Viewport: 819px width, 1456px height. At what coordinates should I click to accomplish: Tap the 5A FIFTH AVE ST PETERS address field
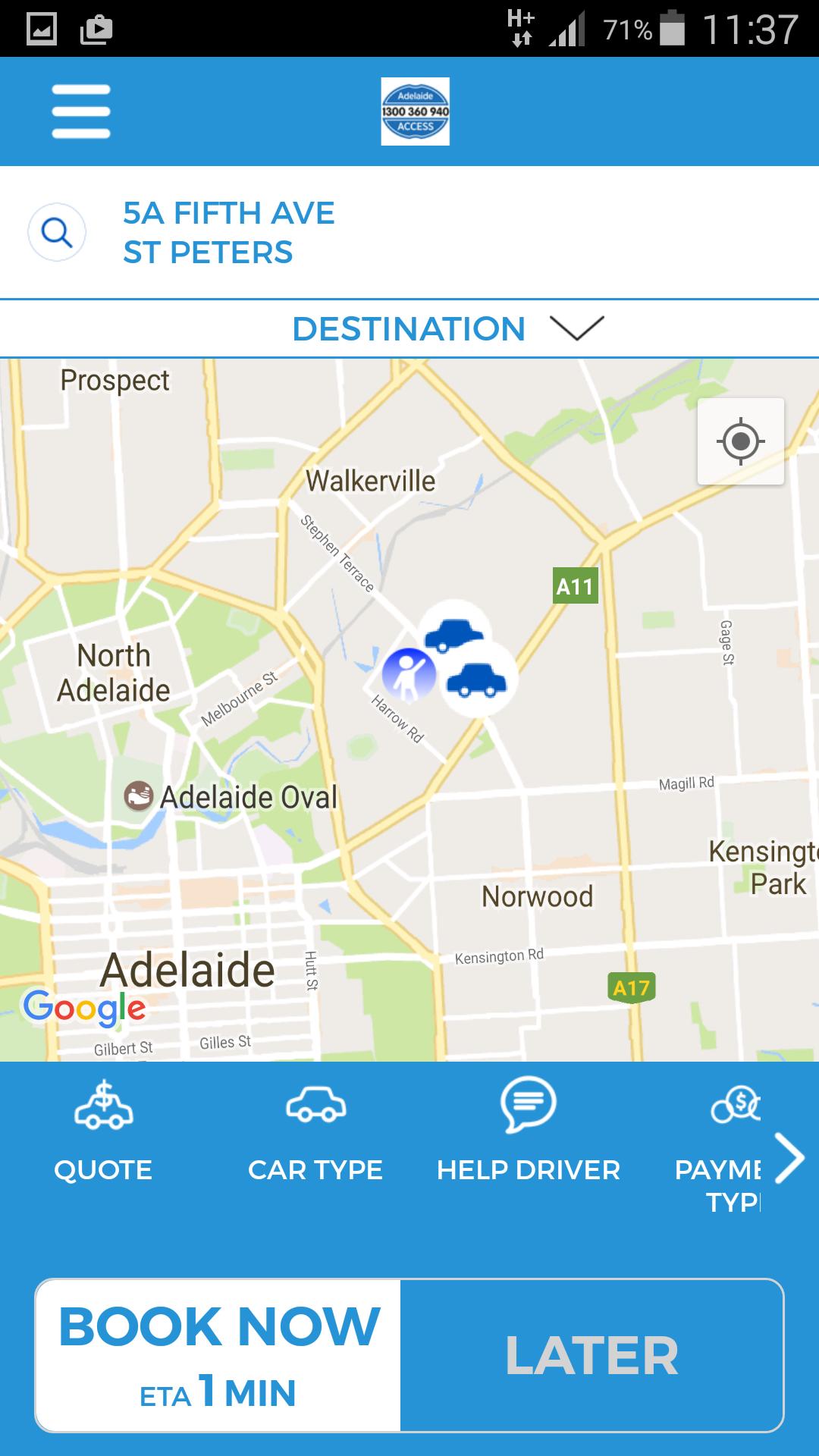point(227,232)
